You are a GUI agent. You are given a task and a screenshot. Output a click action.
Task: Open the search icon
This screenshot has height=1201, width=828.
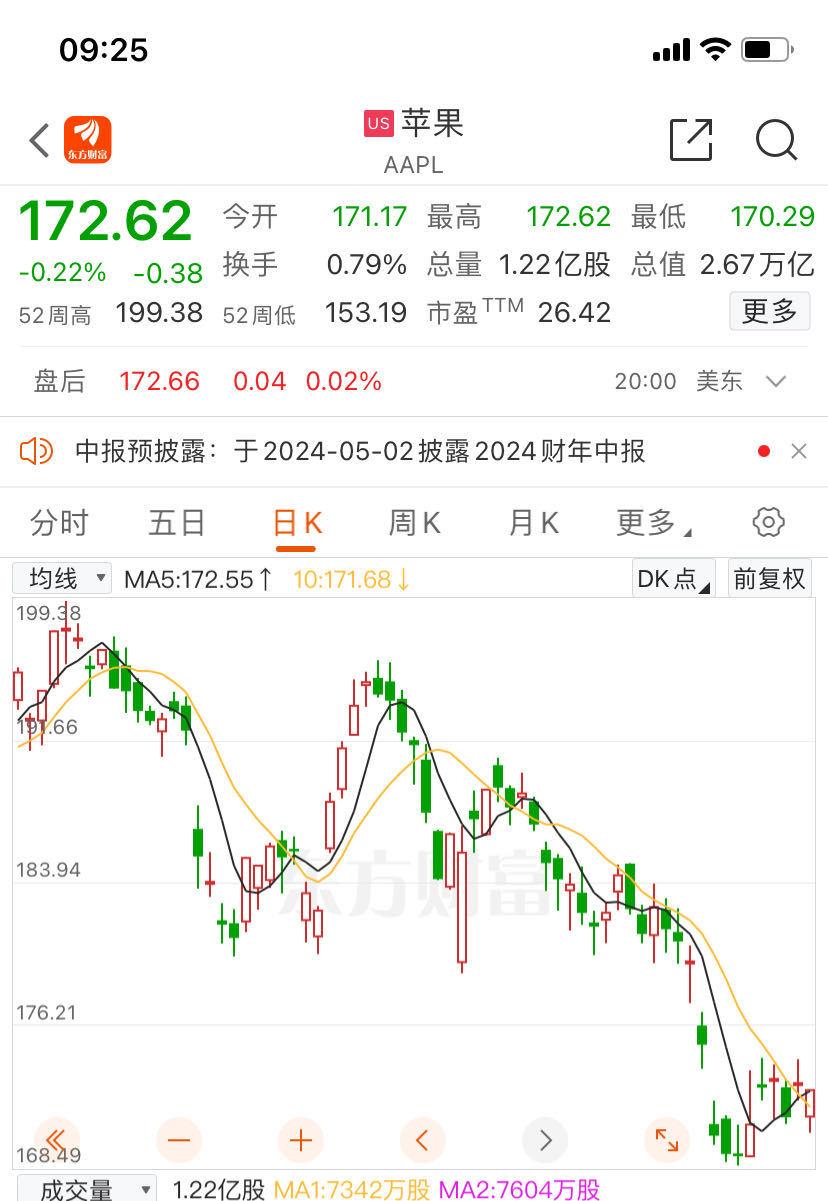click(777, 141)
